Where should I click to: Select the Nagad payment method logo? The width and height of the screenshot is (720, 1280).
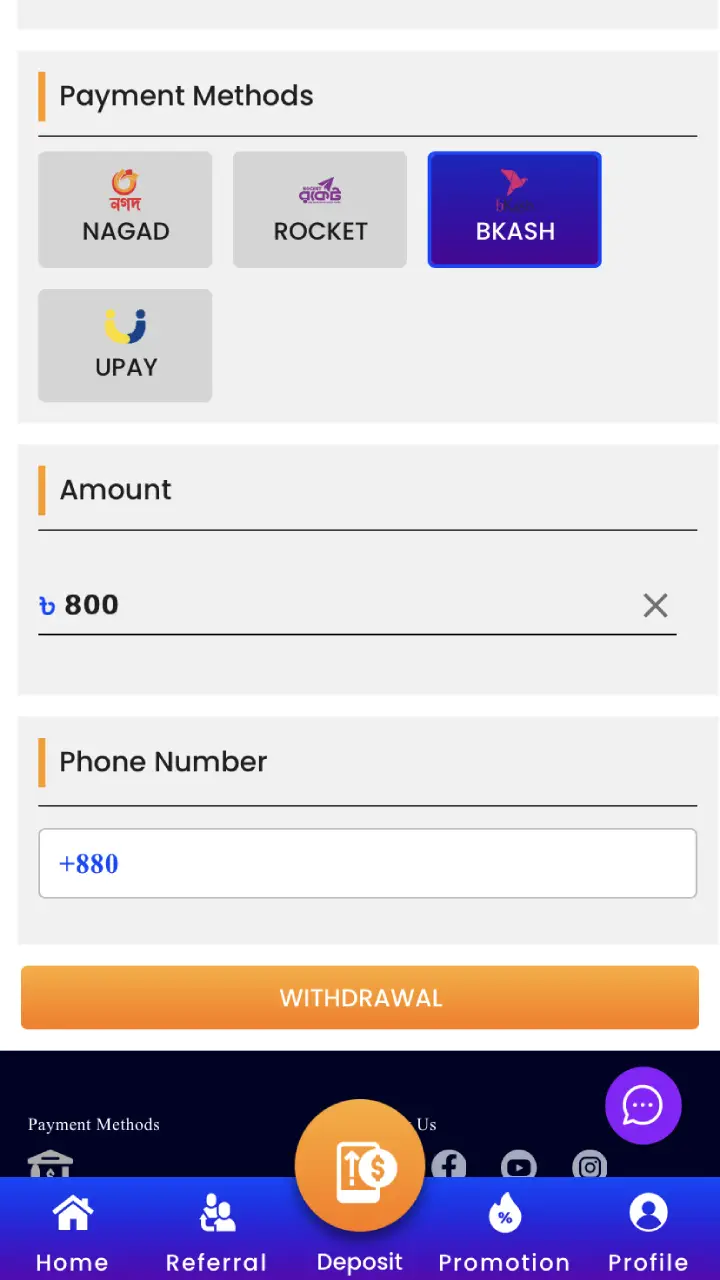tap(124, 189)
